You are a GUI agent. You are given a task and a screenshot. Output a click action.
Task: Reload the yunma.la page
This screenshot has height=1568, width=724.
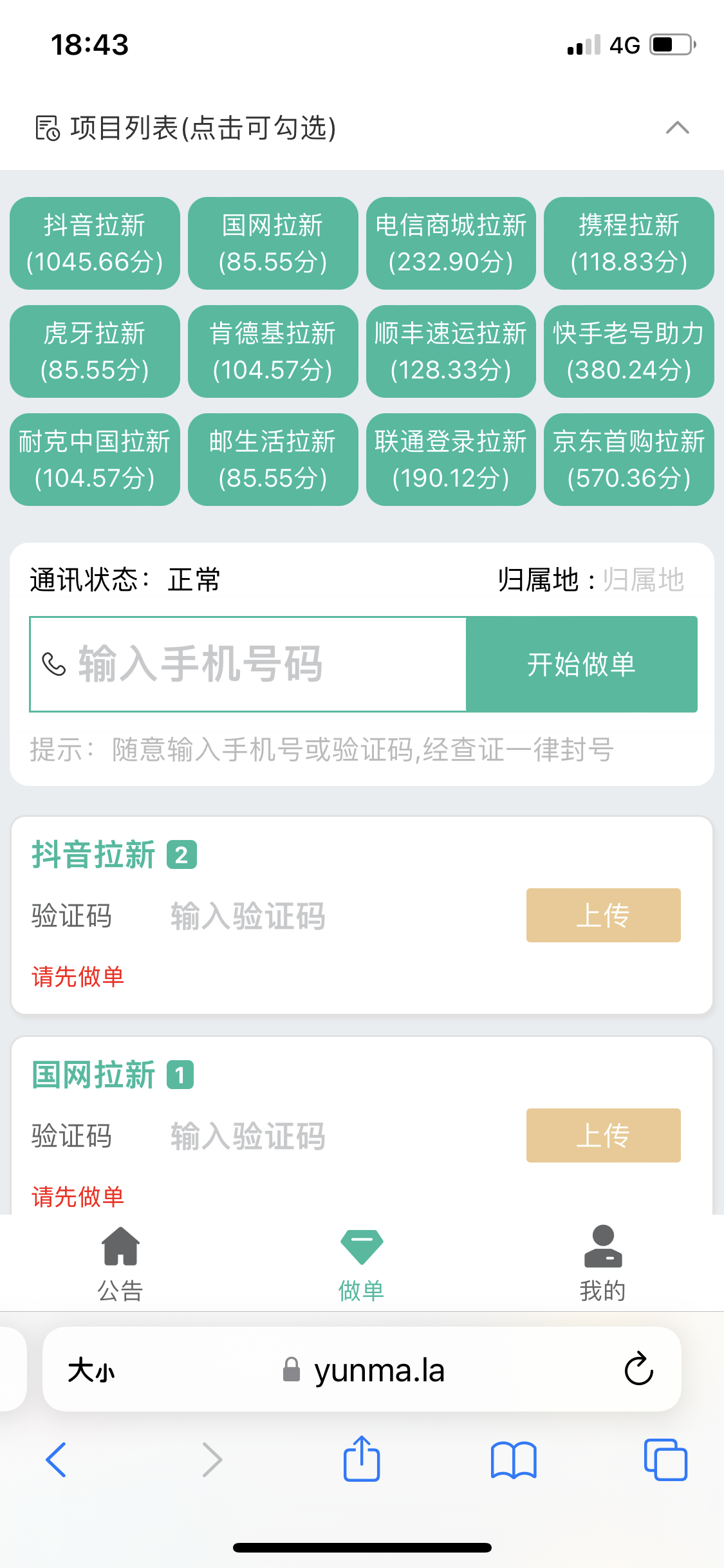click(x=638, y=1368)
